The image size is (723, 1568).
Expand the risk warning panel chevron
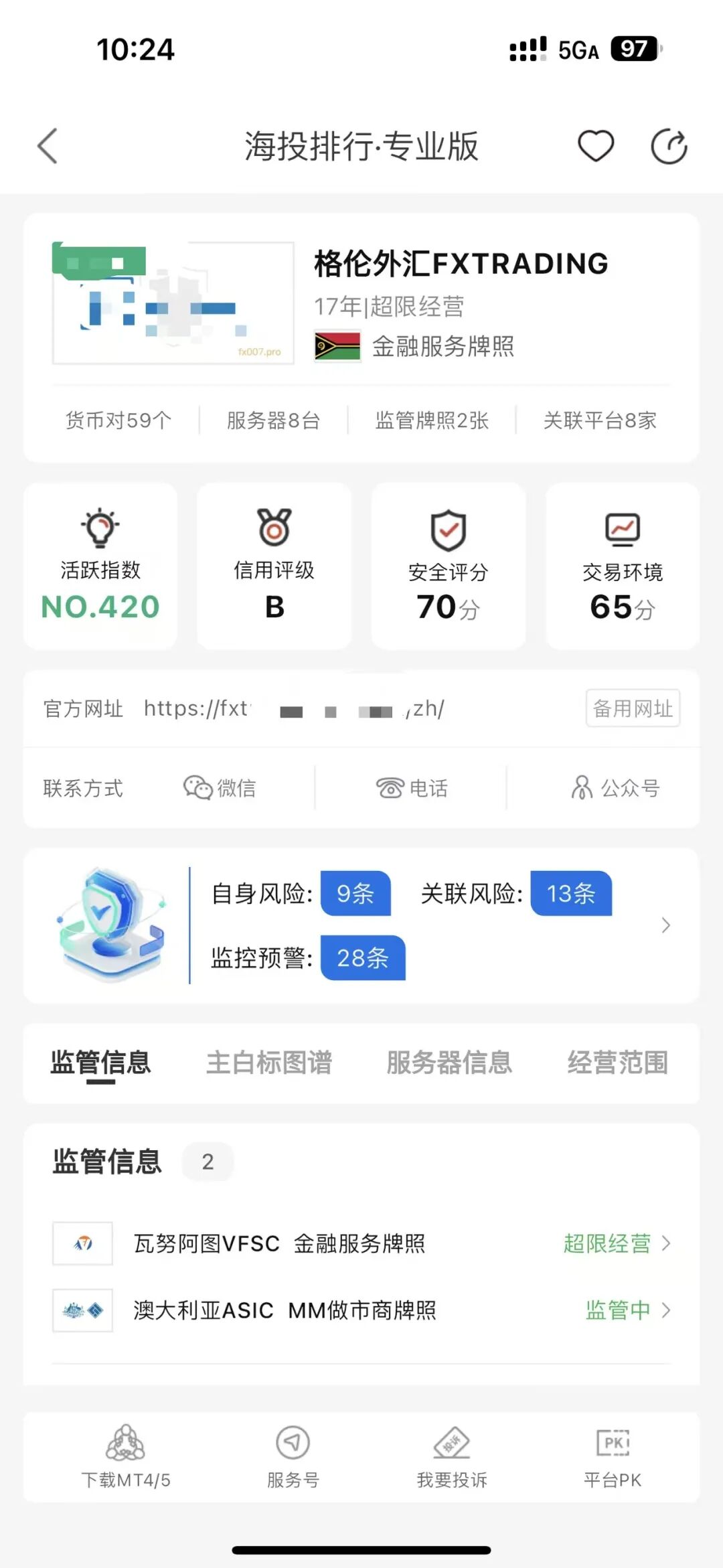pos(666,925)
